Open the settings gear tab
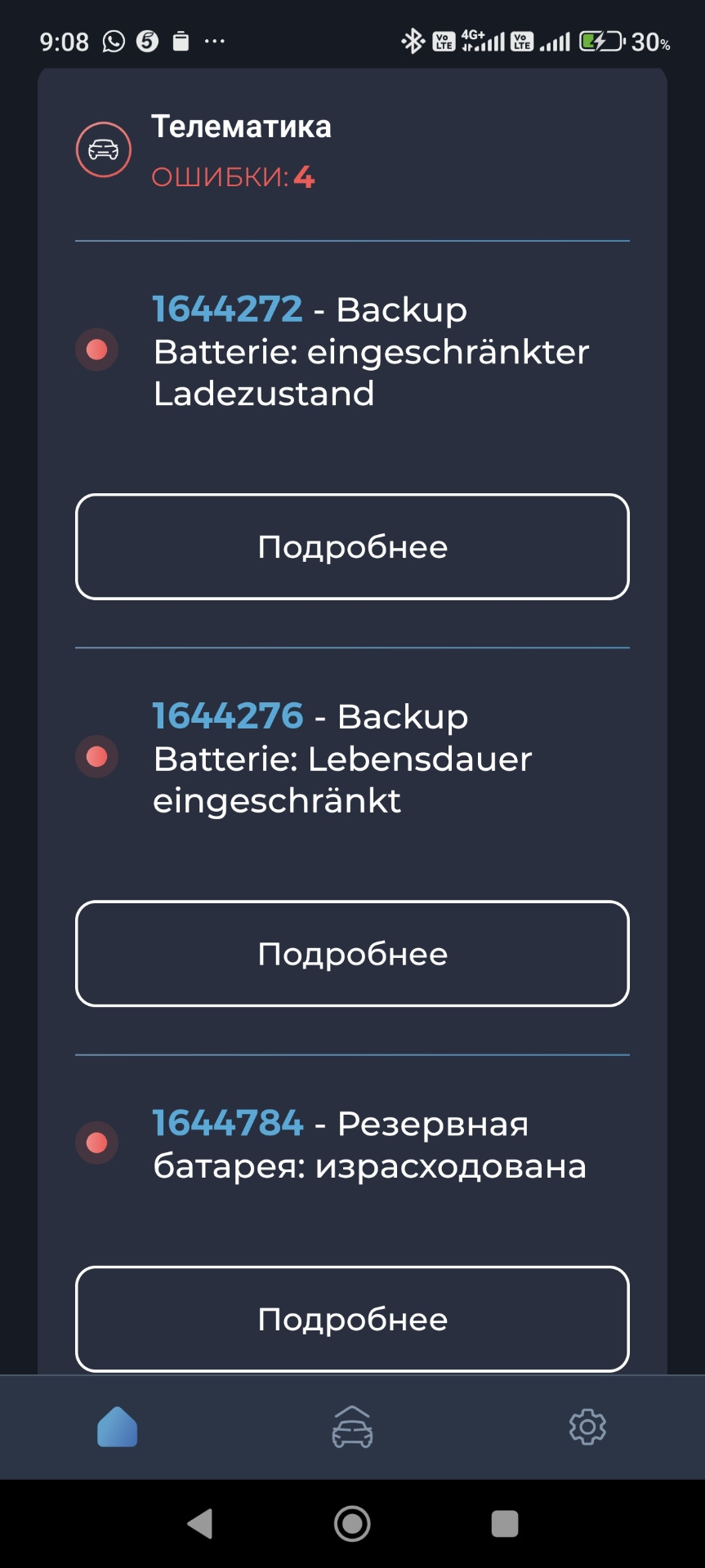 pos(587,1427)
